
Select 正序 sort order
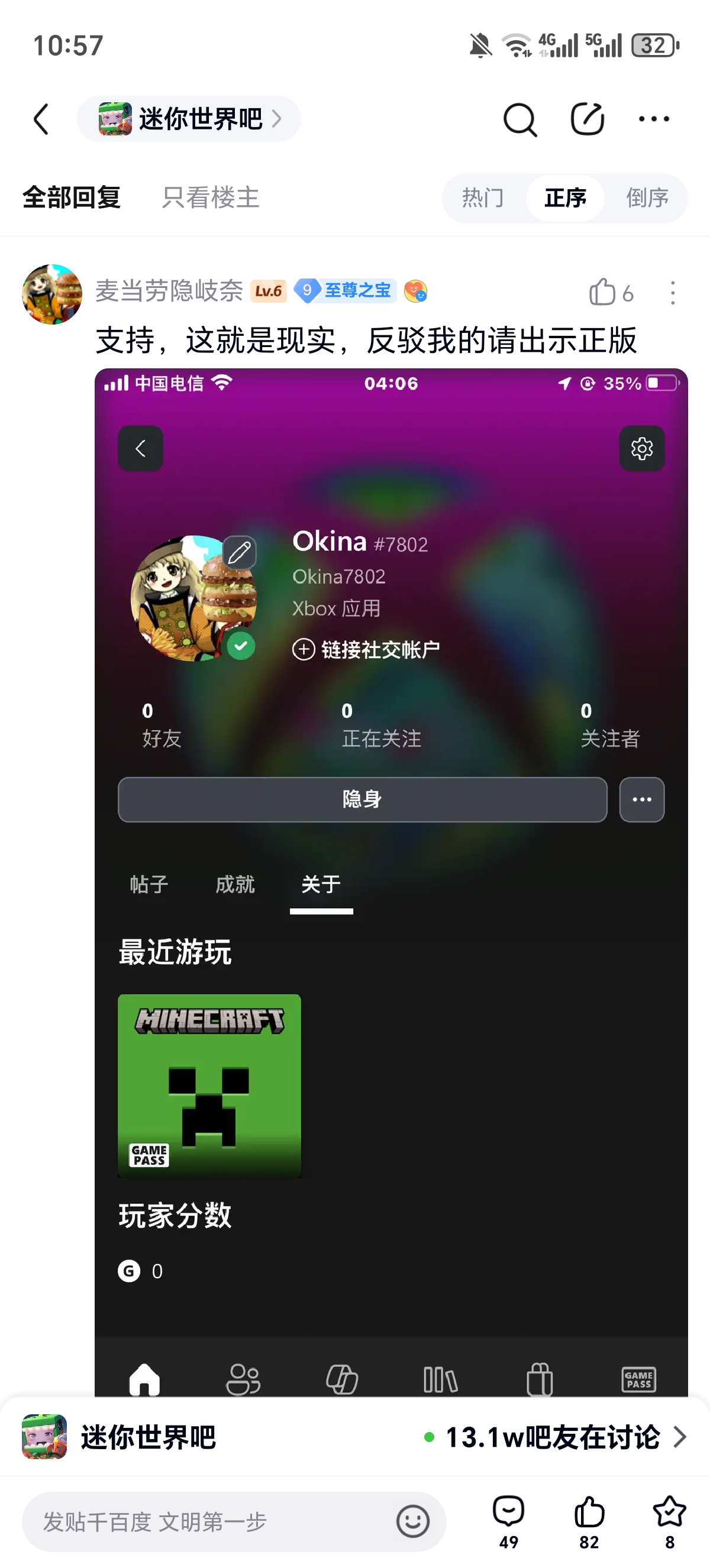[565, 198]
